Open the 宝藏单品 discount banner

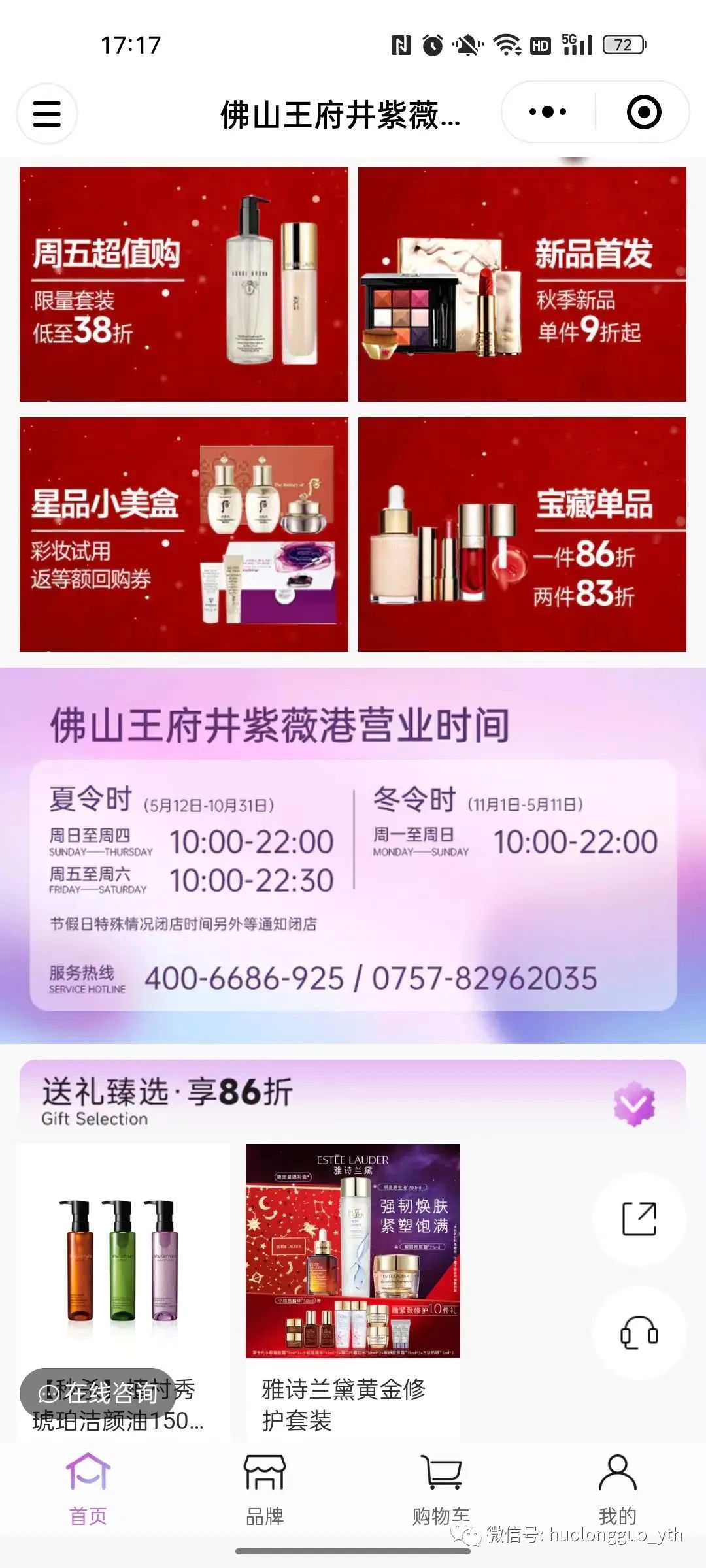point(523,532)
